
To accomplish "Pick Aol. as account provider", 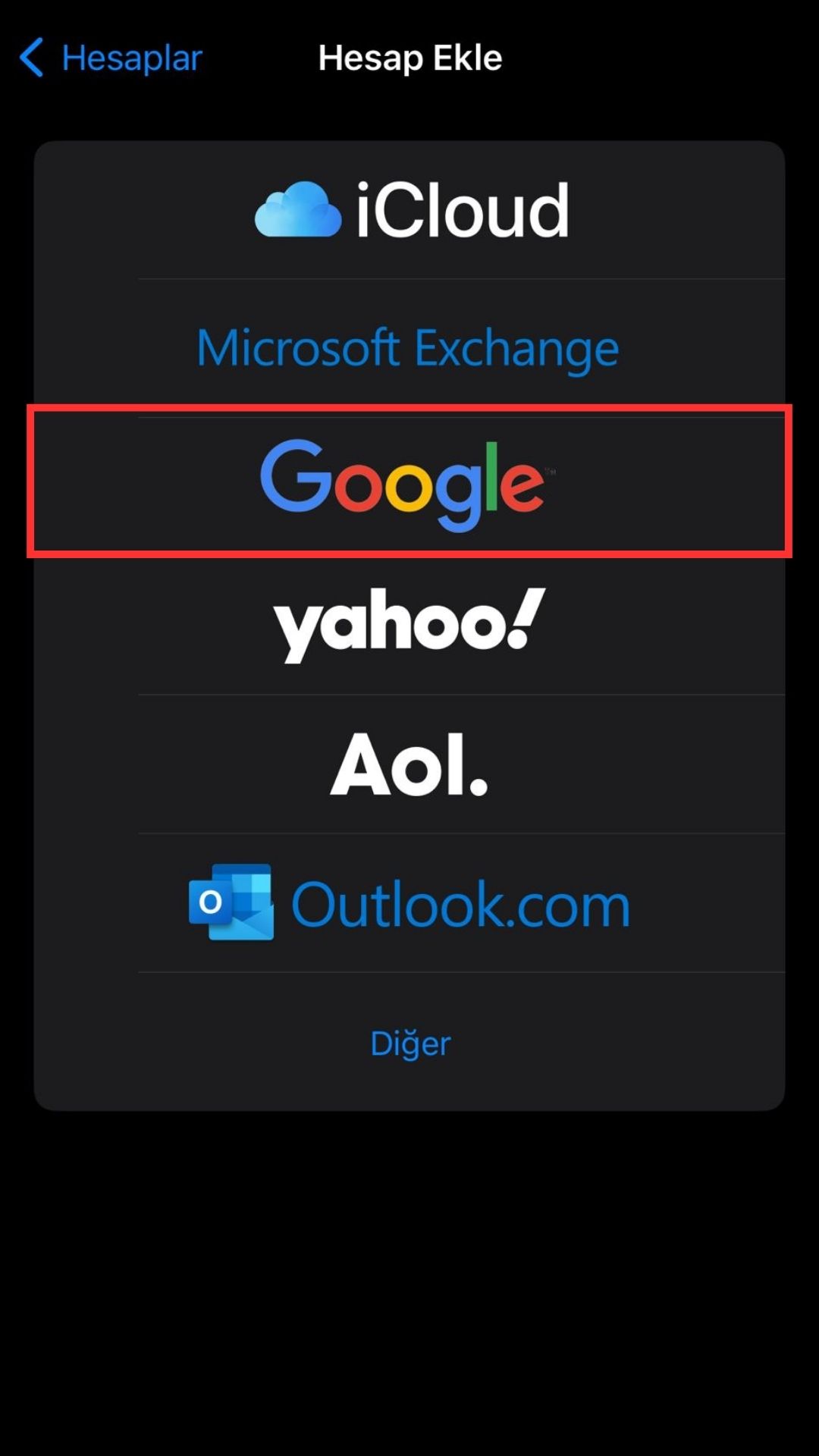I will (x=409, y=764).
